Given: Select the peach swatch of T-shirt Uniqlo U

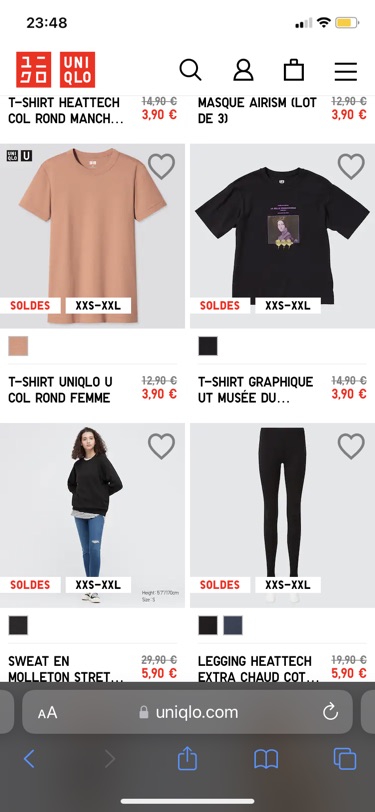Looking at the screenshot, I should pyautogui.click(x=18, y=346).
